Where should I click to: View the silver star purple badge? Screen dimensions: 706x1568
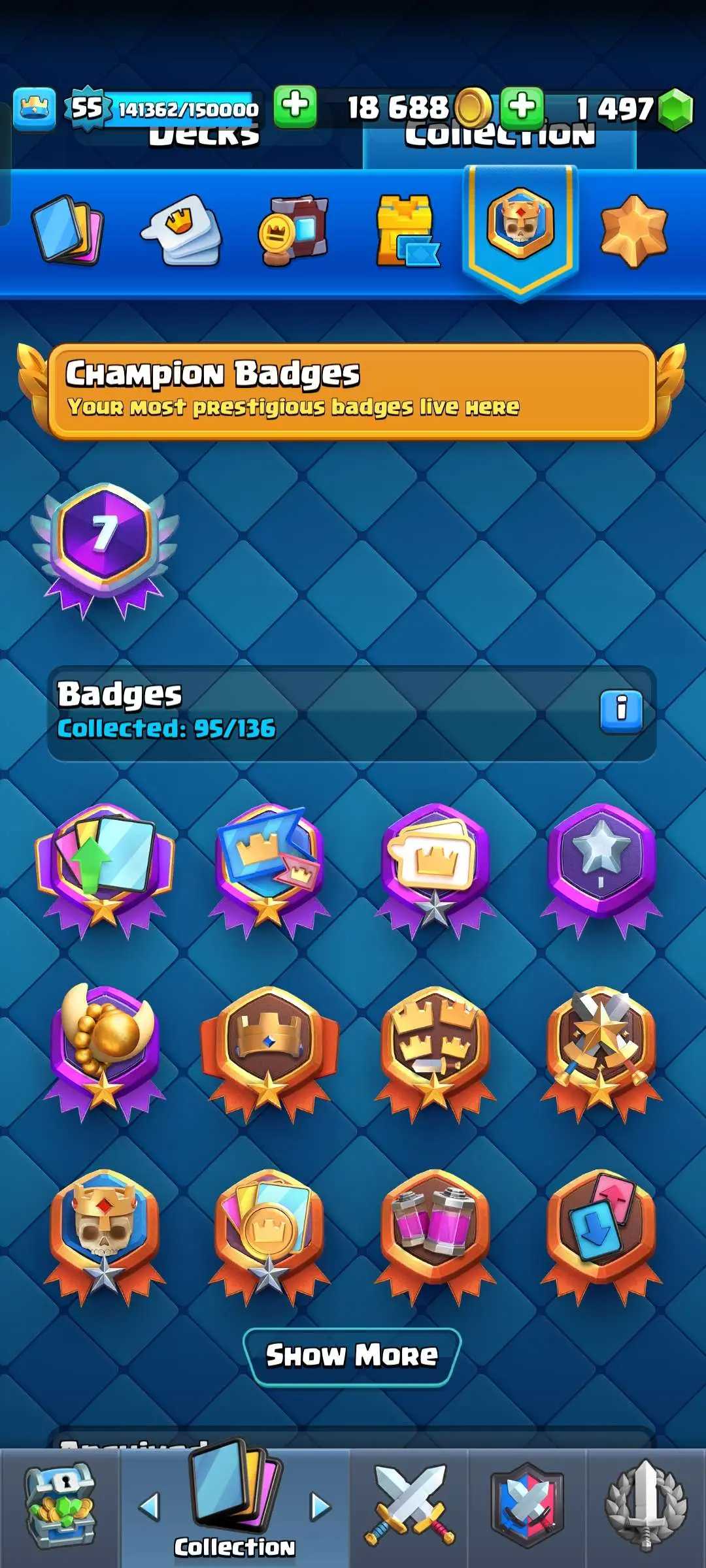coord(601,868)
